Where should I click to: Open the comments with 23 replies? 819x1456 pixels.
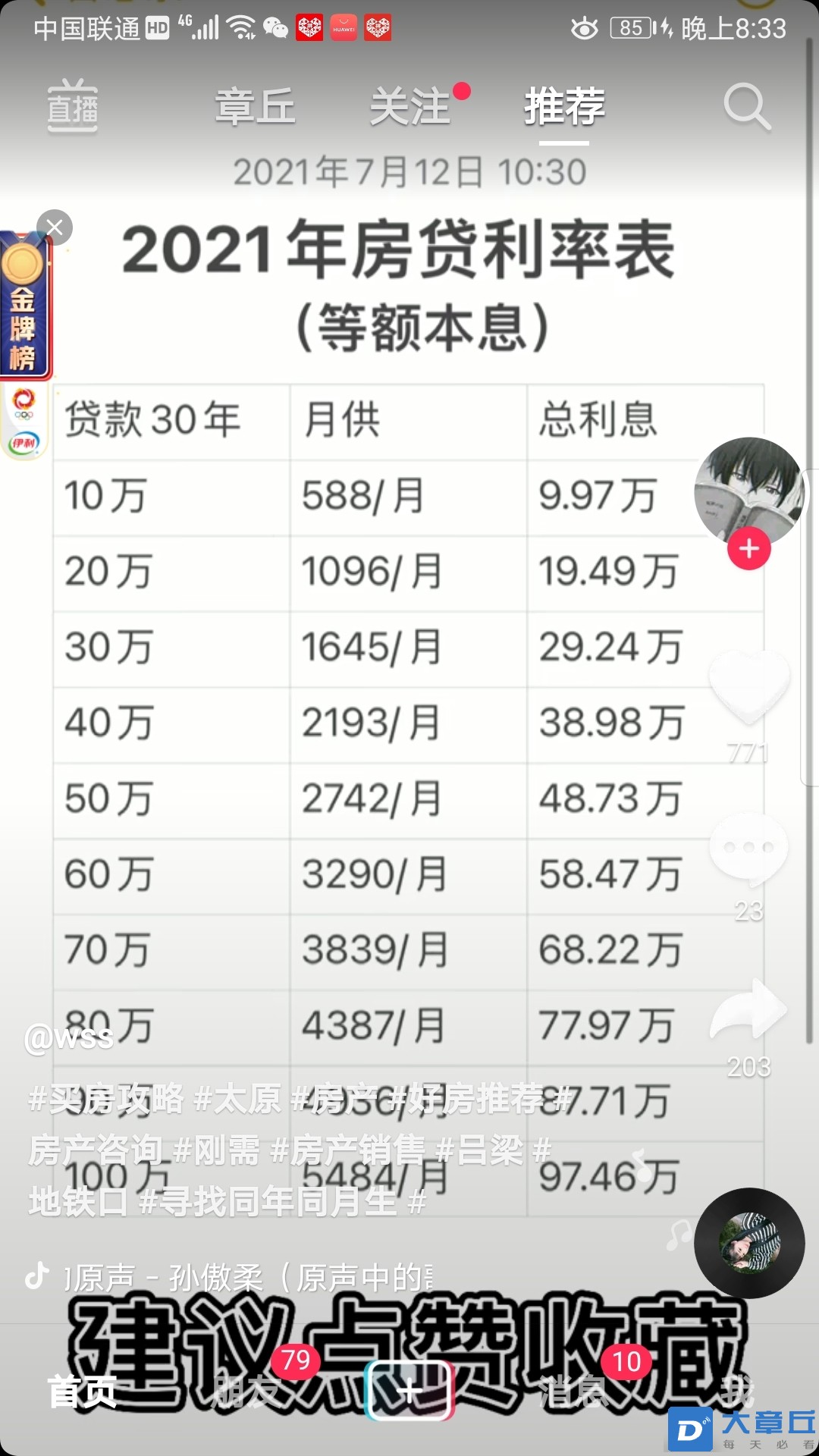coord(748,849)
